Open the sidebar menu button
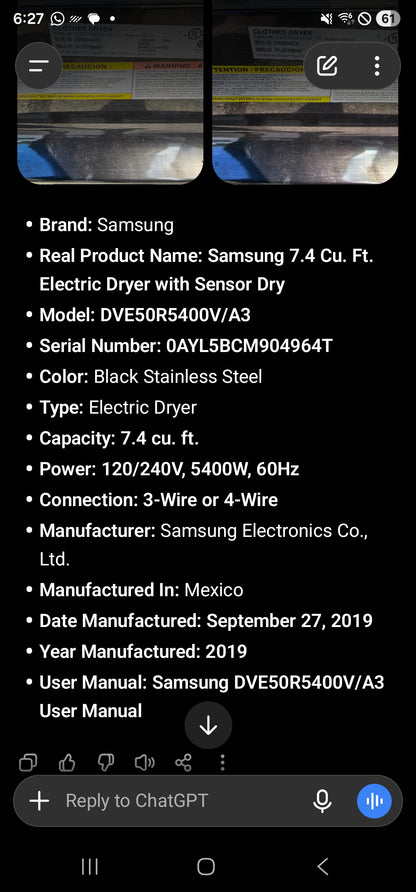416x892 pixels. 39,66
